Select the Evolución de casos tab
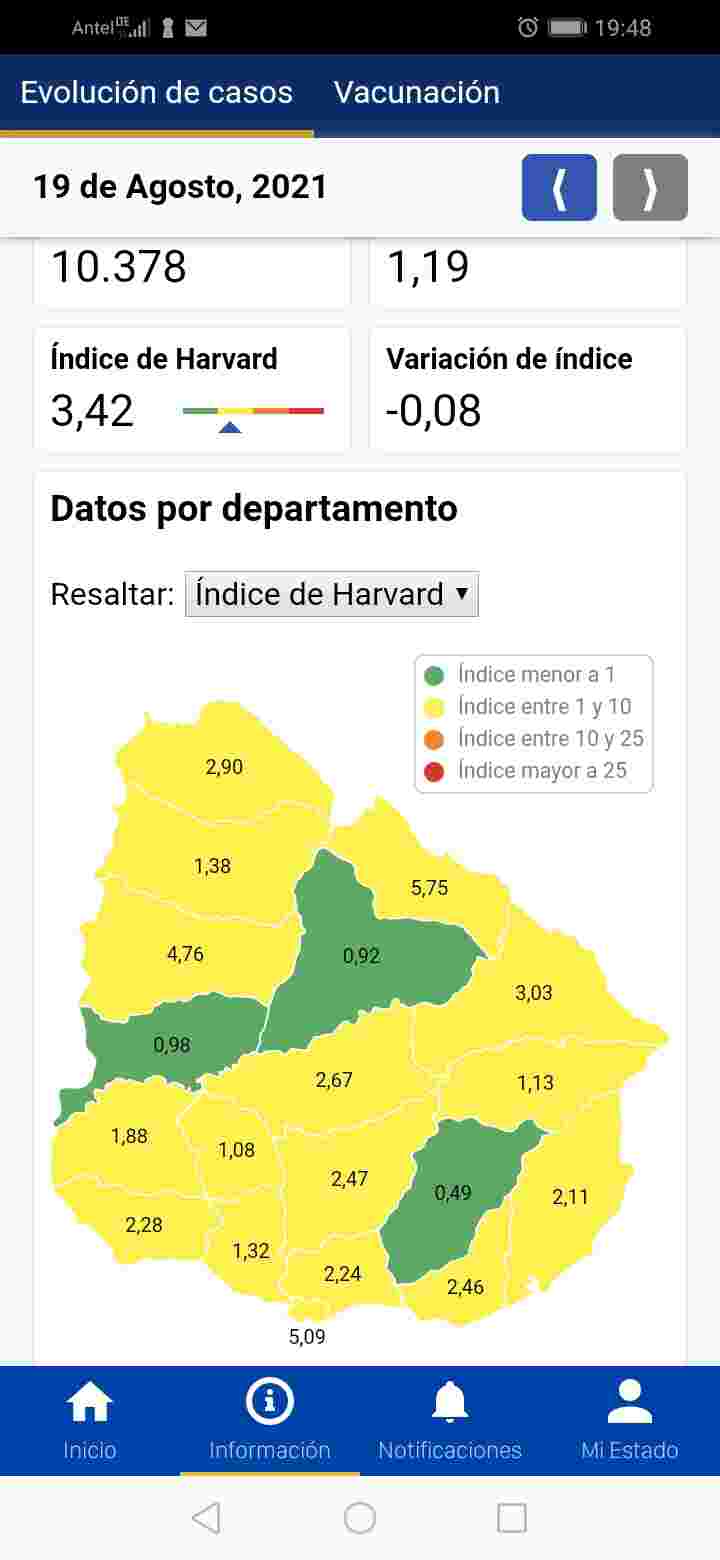Screen dimensions: 720x1560 (x=156, y=93)
